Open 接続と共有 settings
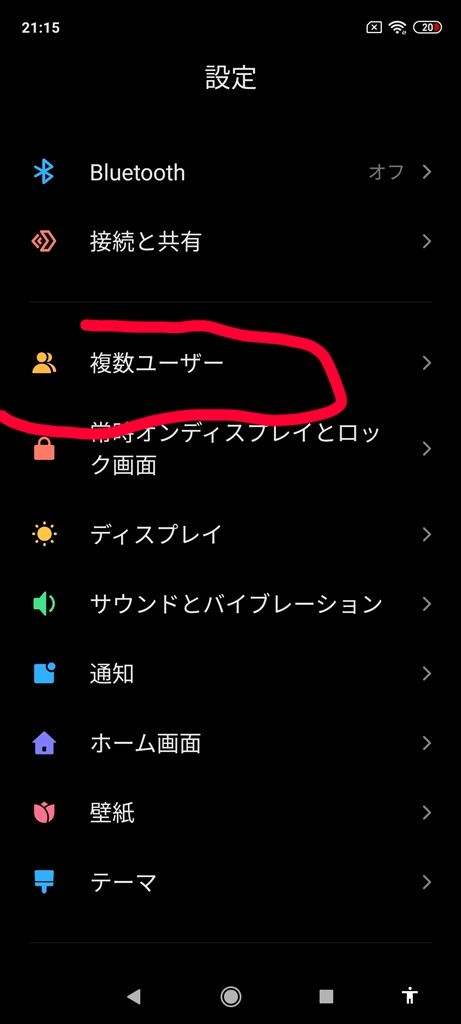Image resolution: width=461 pixels, height=1024 pixels. tap(230, 242)
